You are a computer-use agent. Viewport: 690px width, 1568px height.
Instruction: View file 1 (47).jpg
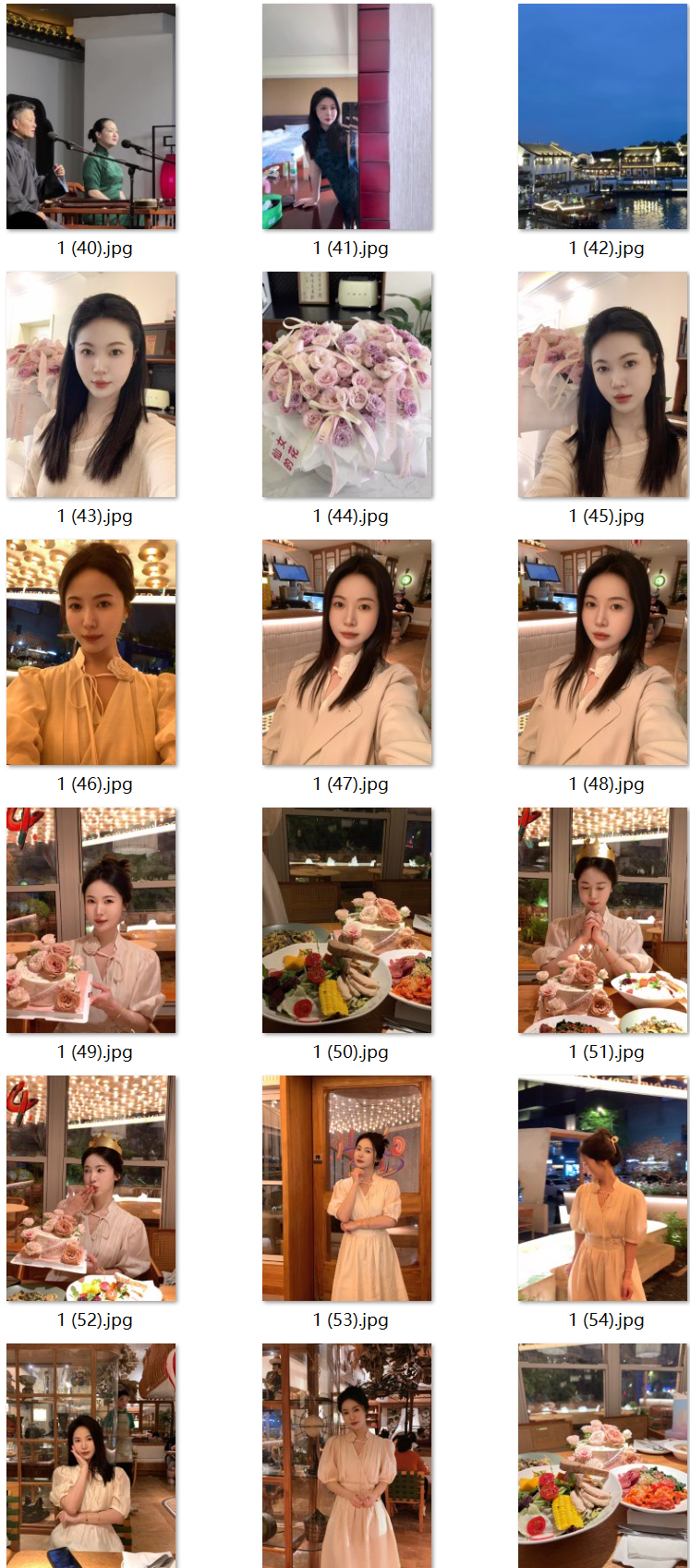pos(346,652)
